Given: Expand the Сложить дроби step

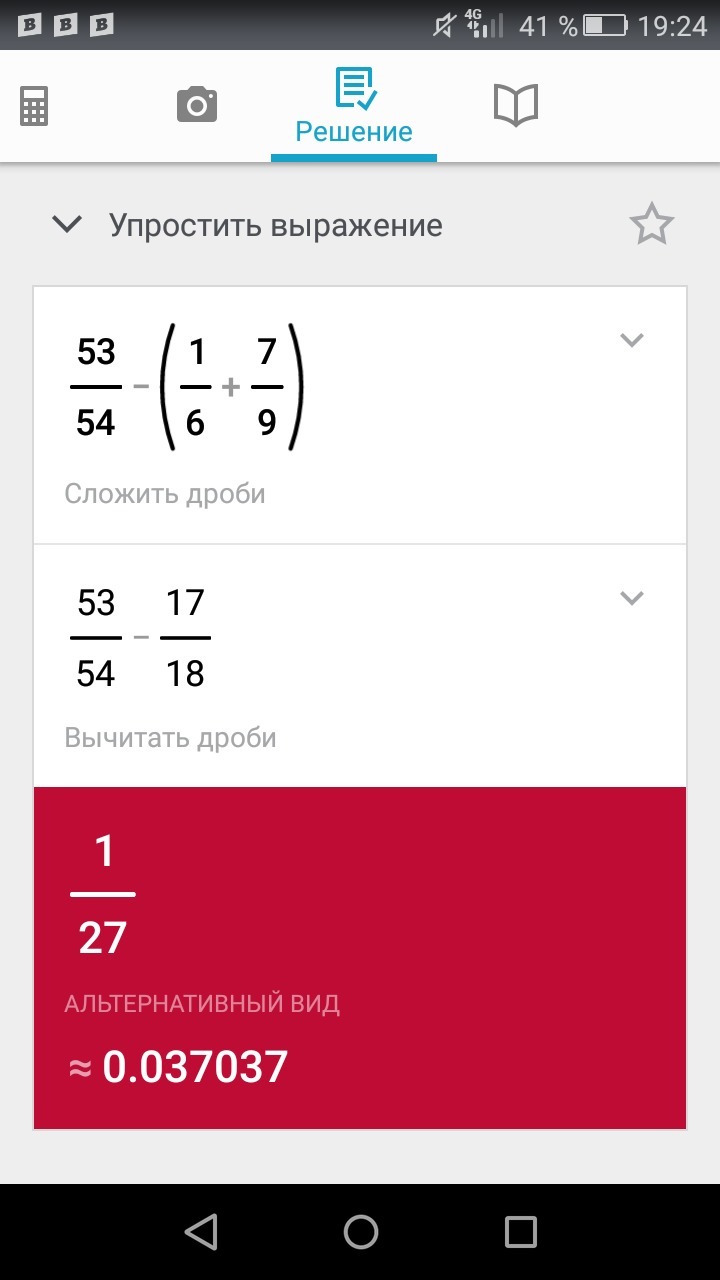Looking at the screenshot, I should pos(631,340).
